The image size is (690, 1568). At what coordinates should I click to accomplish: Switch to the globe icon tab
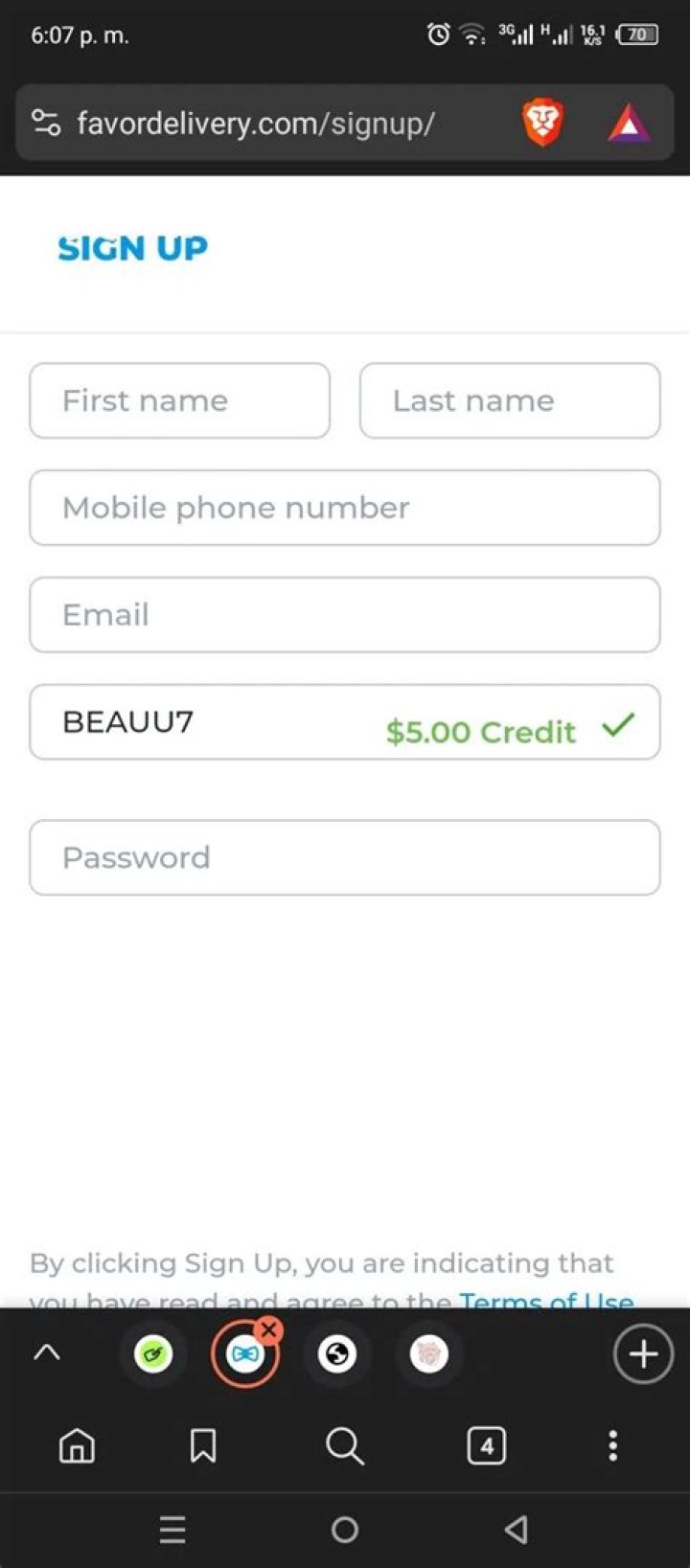click(337, 1354)
